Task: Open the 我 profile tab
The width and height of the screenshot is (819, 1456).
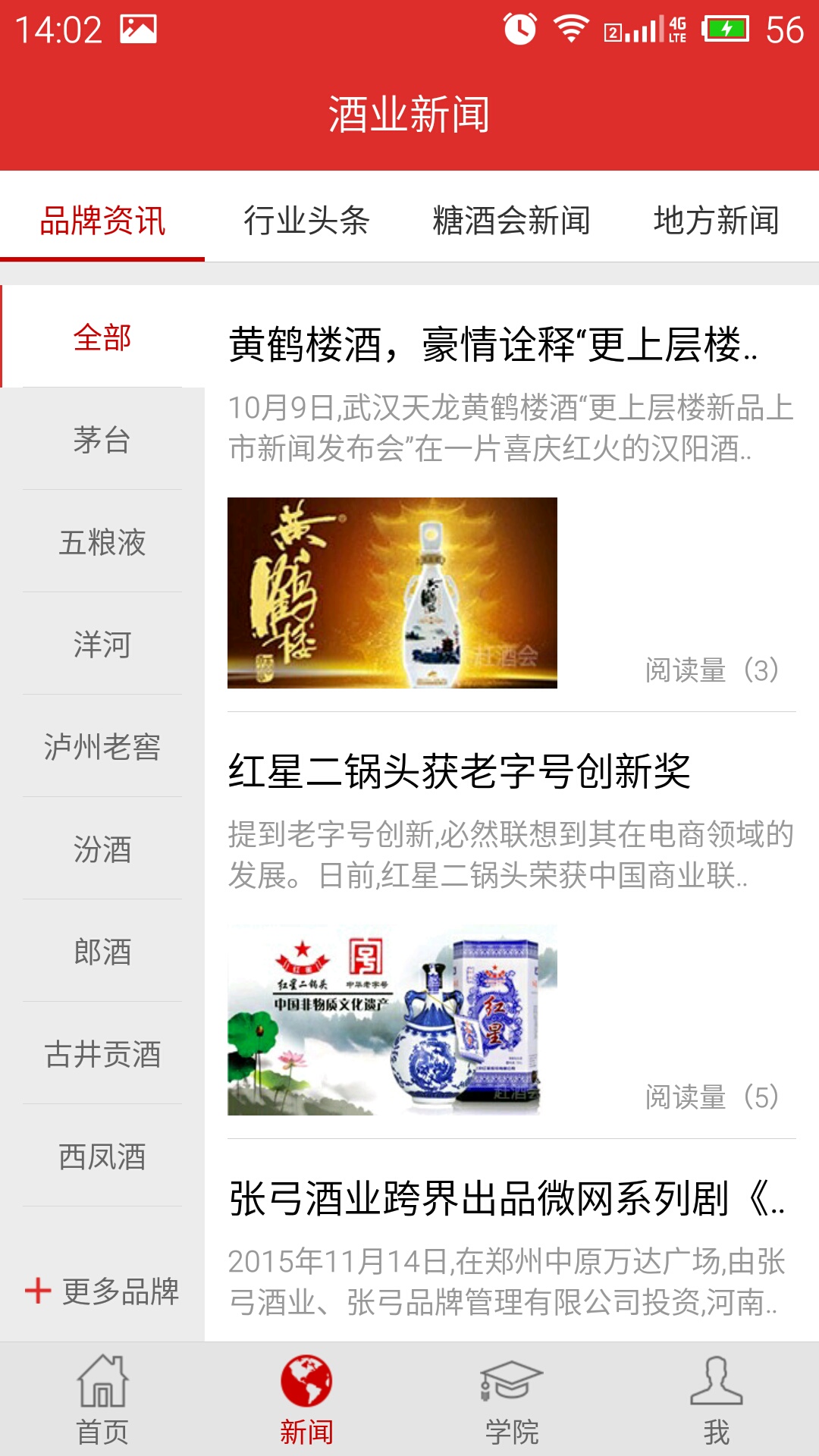Action: (x=717, y=1400)
